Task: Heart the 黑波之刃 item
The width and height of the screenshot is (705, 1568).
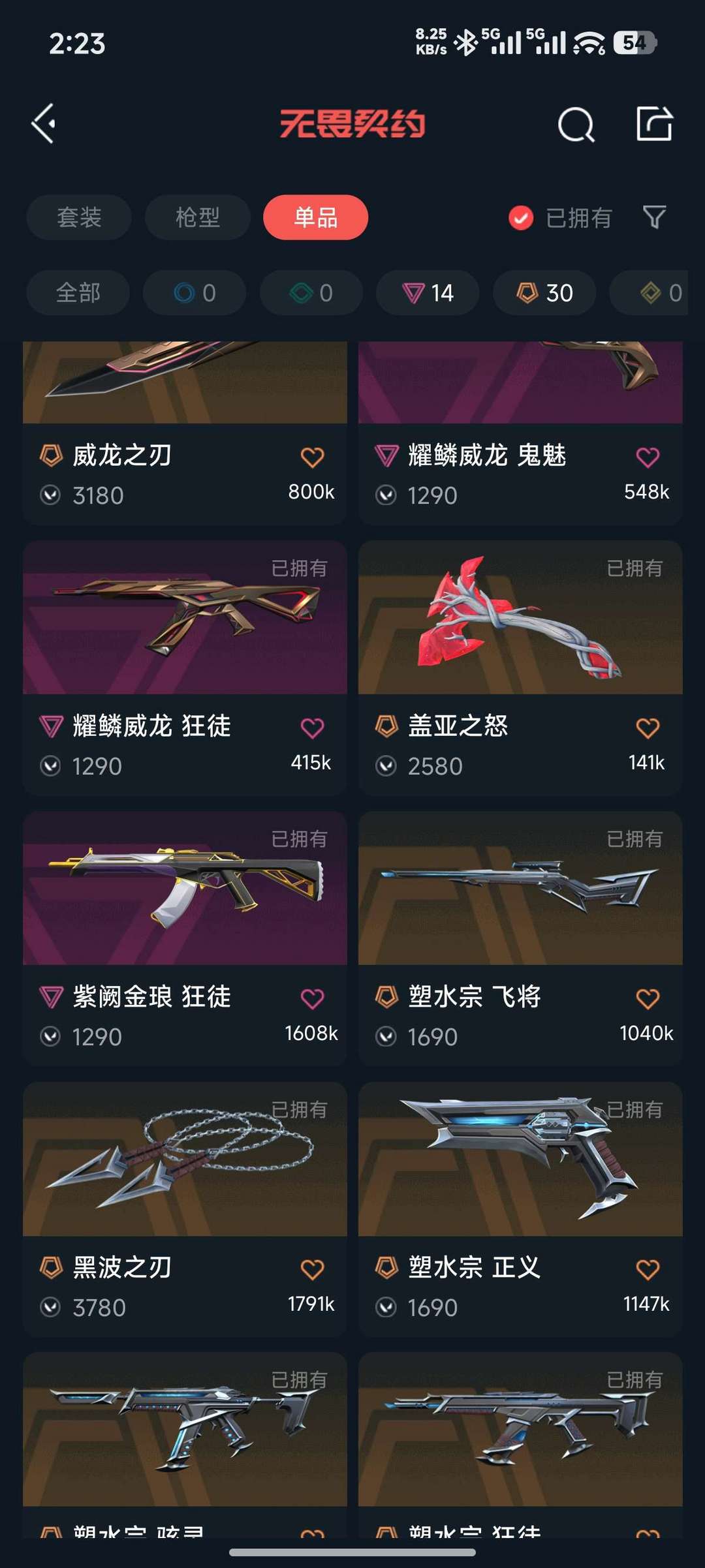Action: coord(313,1267)
